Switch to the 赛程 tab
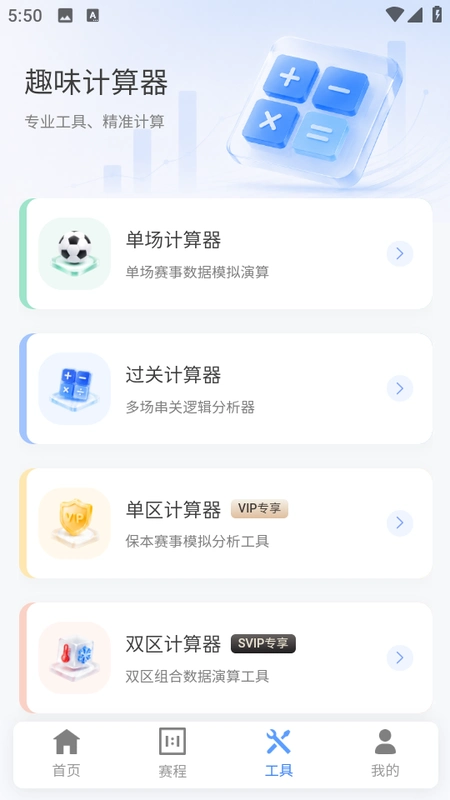This screenshot has height=800, width=450. pos(172,754)
